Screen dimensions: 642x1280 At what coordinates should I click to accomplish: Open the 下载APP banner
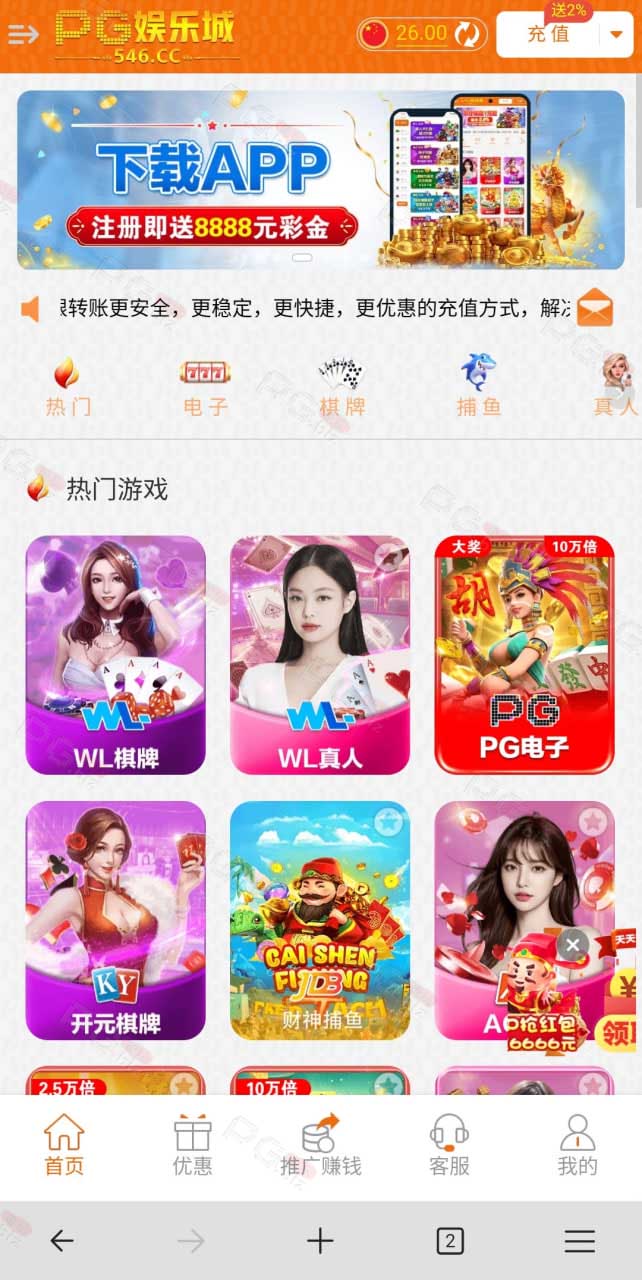(321, 179)
